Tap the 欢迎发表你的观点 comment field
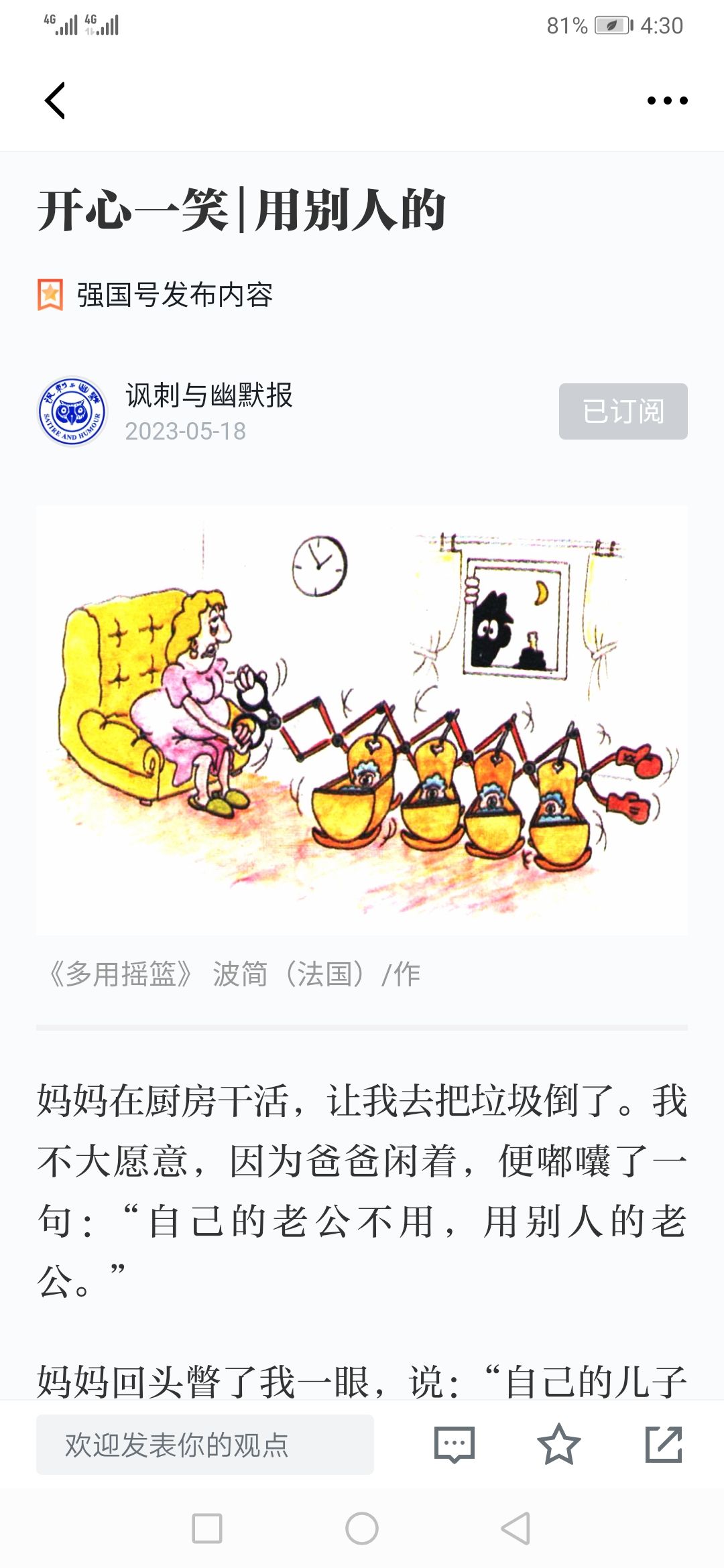 (x=205, y=1445)
